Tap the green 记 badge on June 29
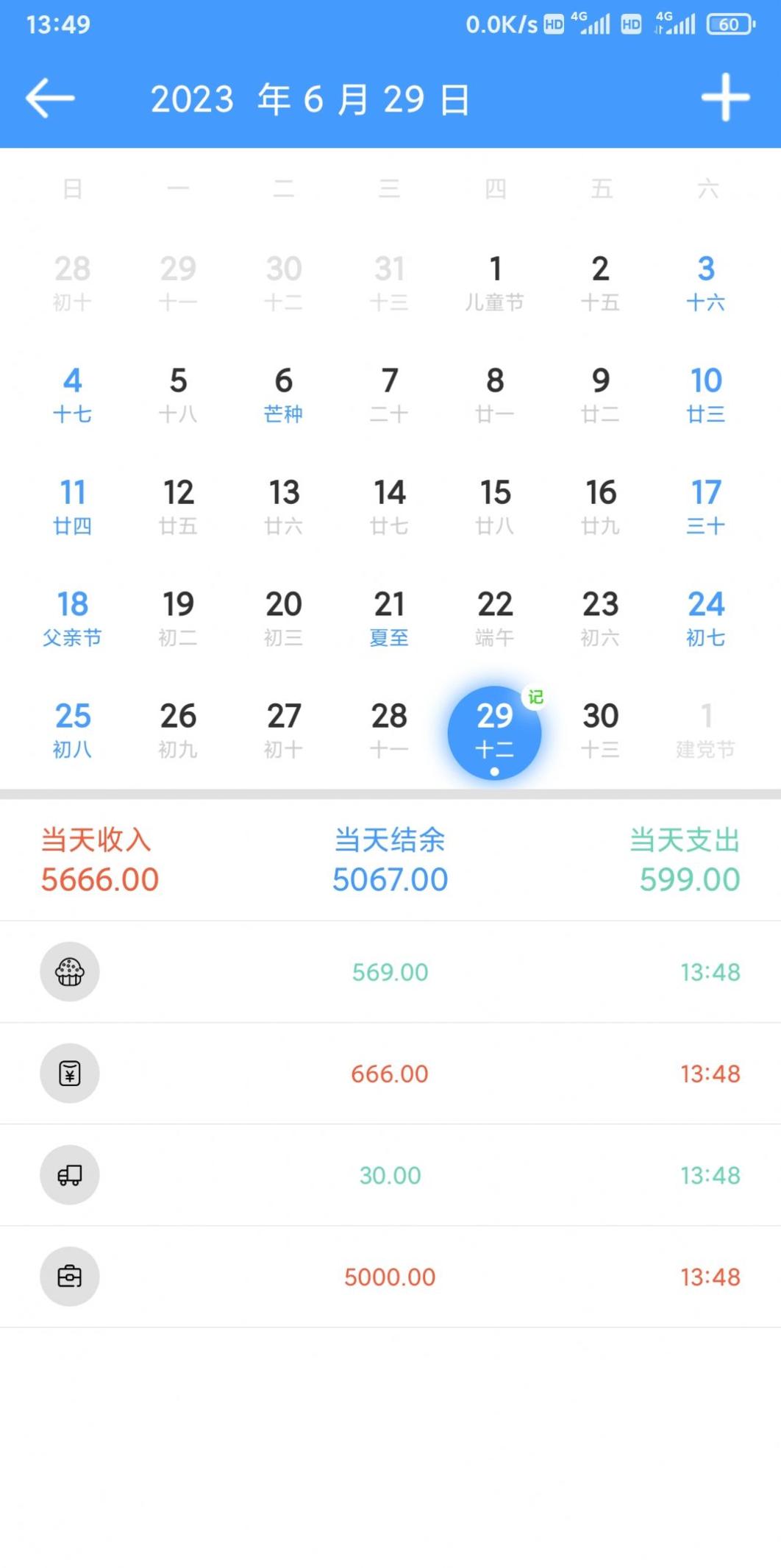This screenshot has width=781, height=1568. tap(535, 696)
